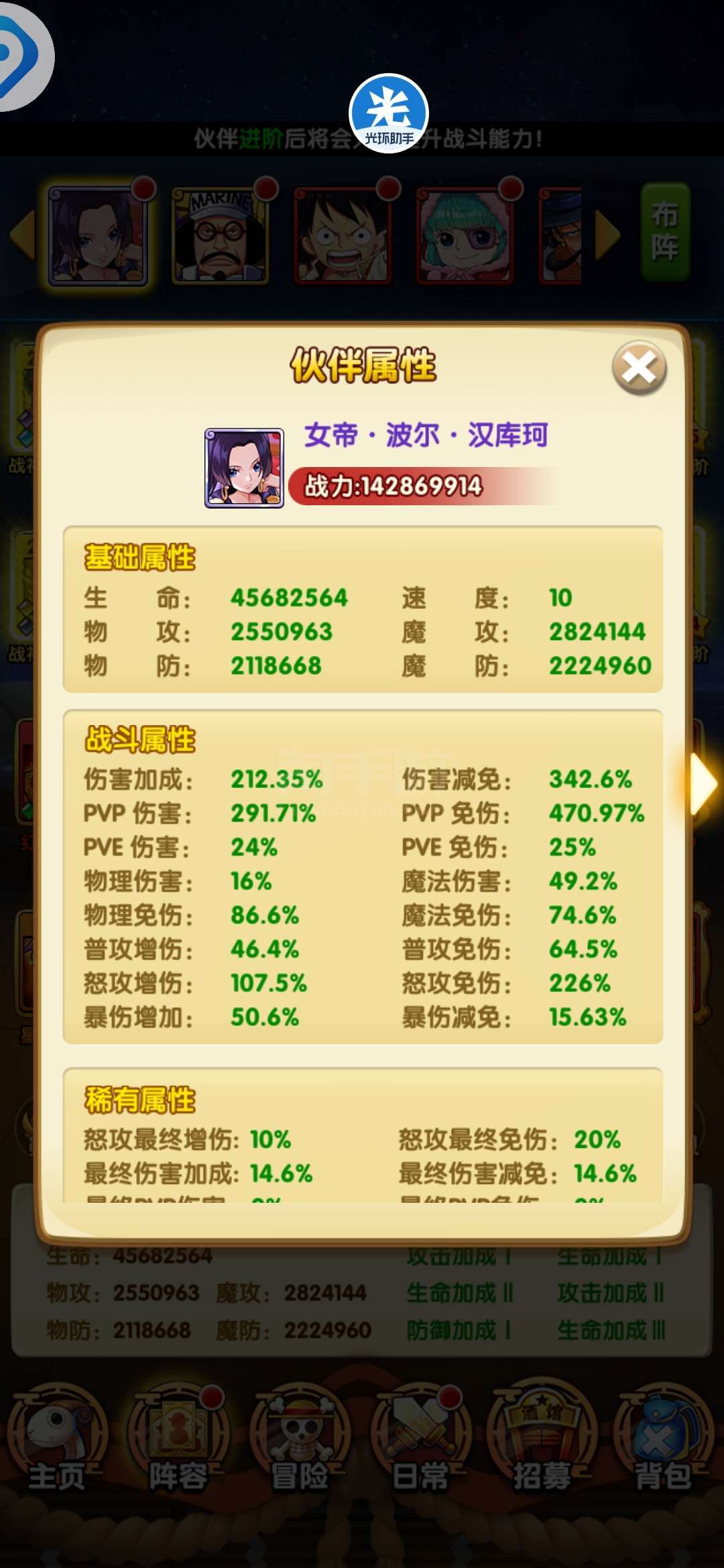Image resolution: width=724 pixels, height=1568 pixels.
Task: Show earlier partners with the left arrow
Action: 22,235
